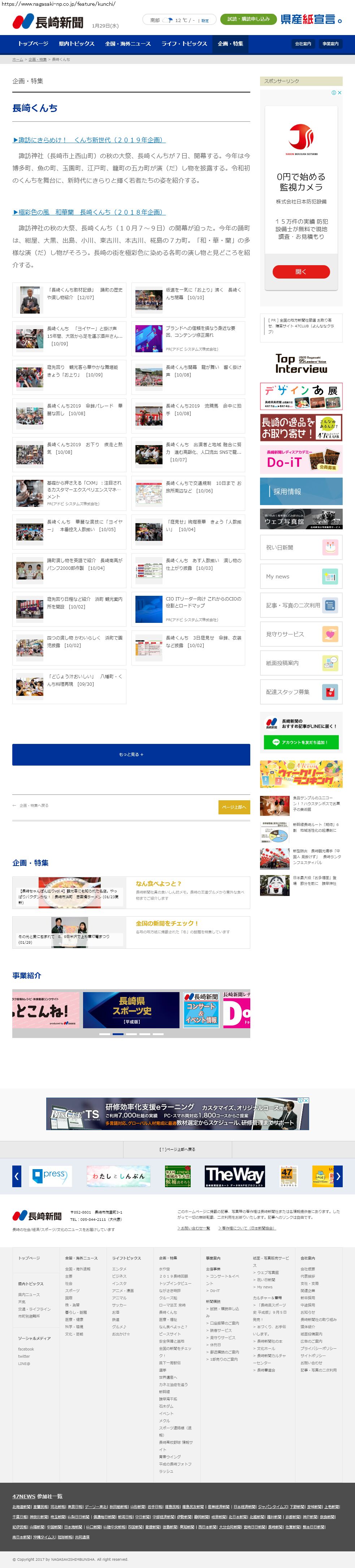The height and width of the screenshot is (1568, 355).
Task: Open the 諏訪にきらめけ！くんち新世代 link
Action: (88, 140)
